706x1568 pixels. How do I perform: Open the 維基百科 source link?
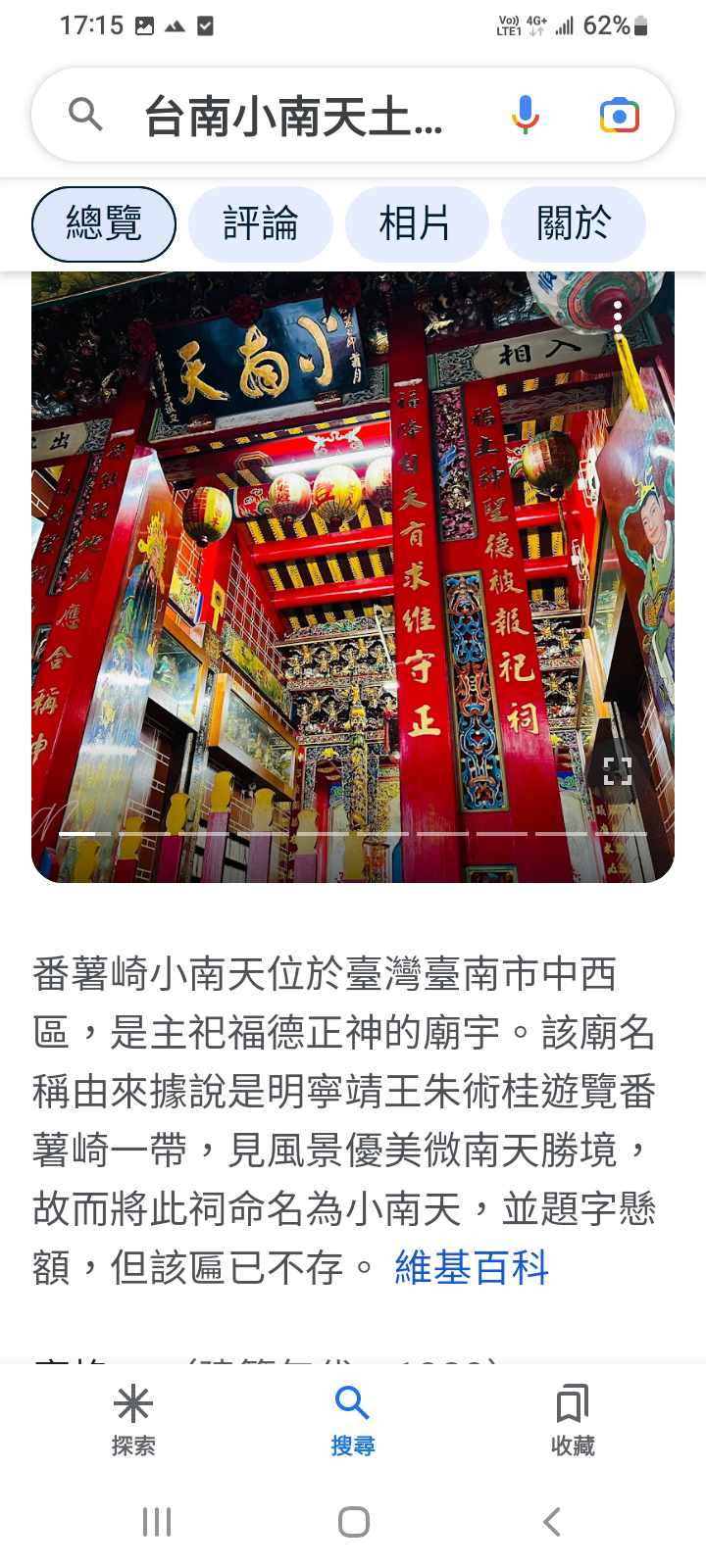coord(472,1268)
